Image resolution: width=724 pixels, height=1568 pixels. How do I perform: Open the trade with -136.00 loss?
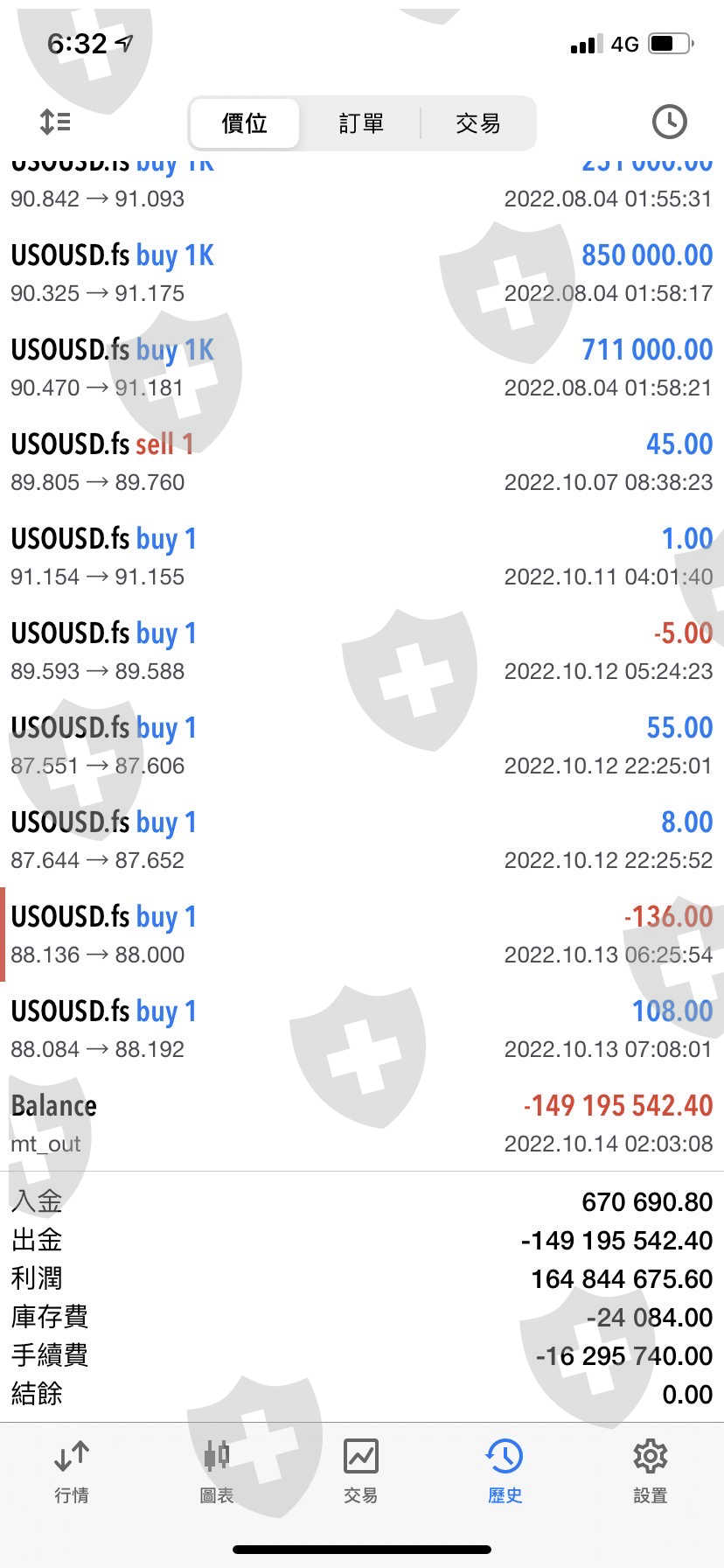coord(362,934)
